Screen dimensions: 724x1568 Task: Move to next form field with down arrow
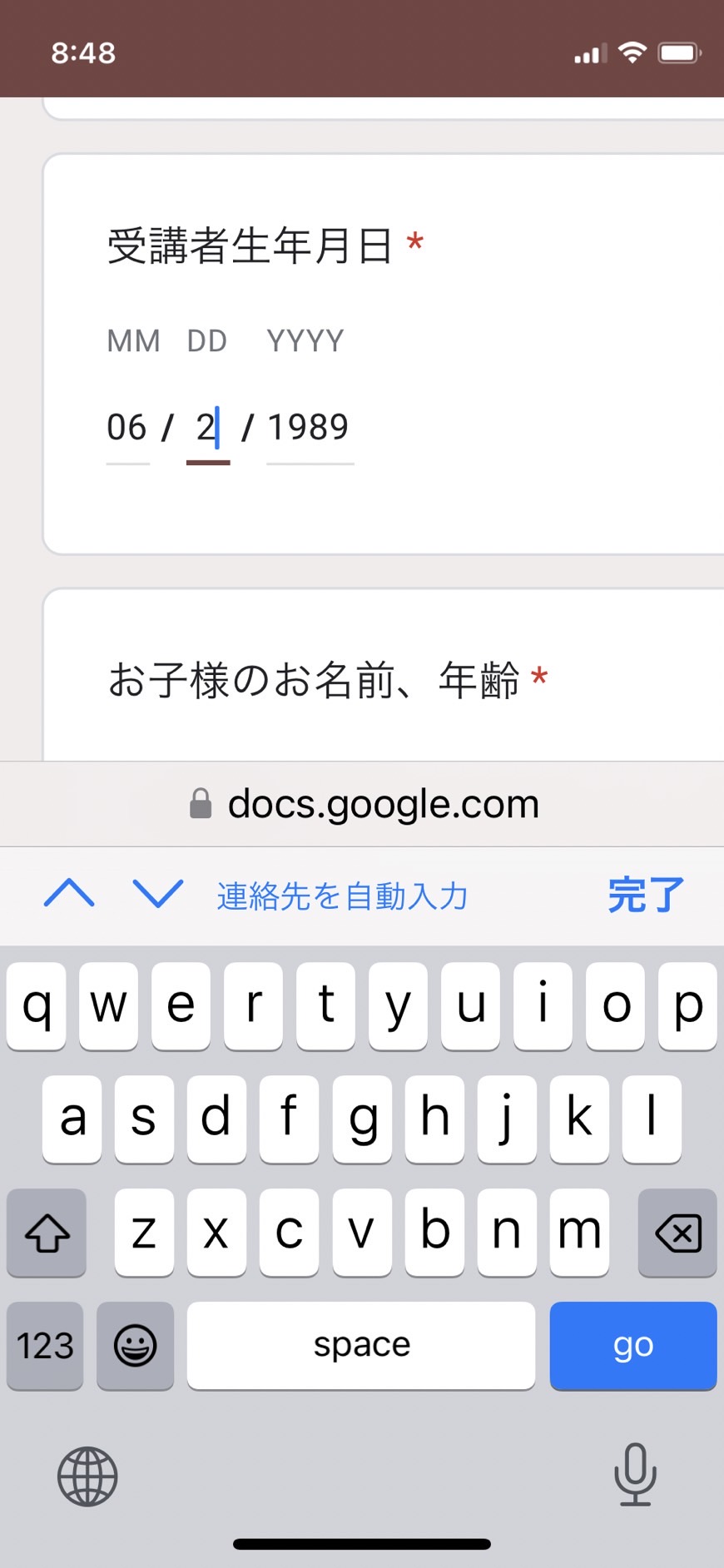158,894
